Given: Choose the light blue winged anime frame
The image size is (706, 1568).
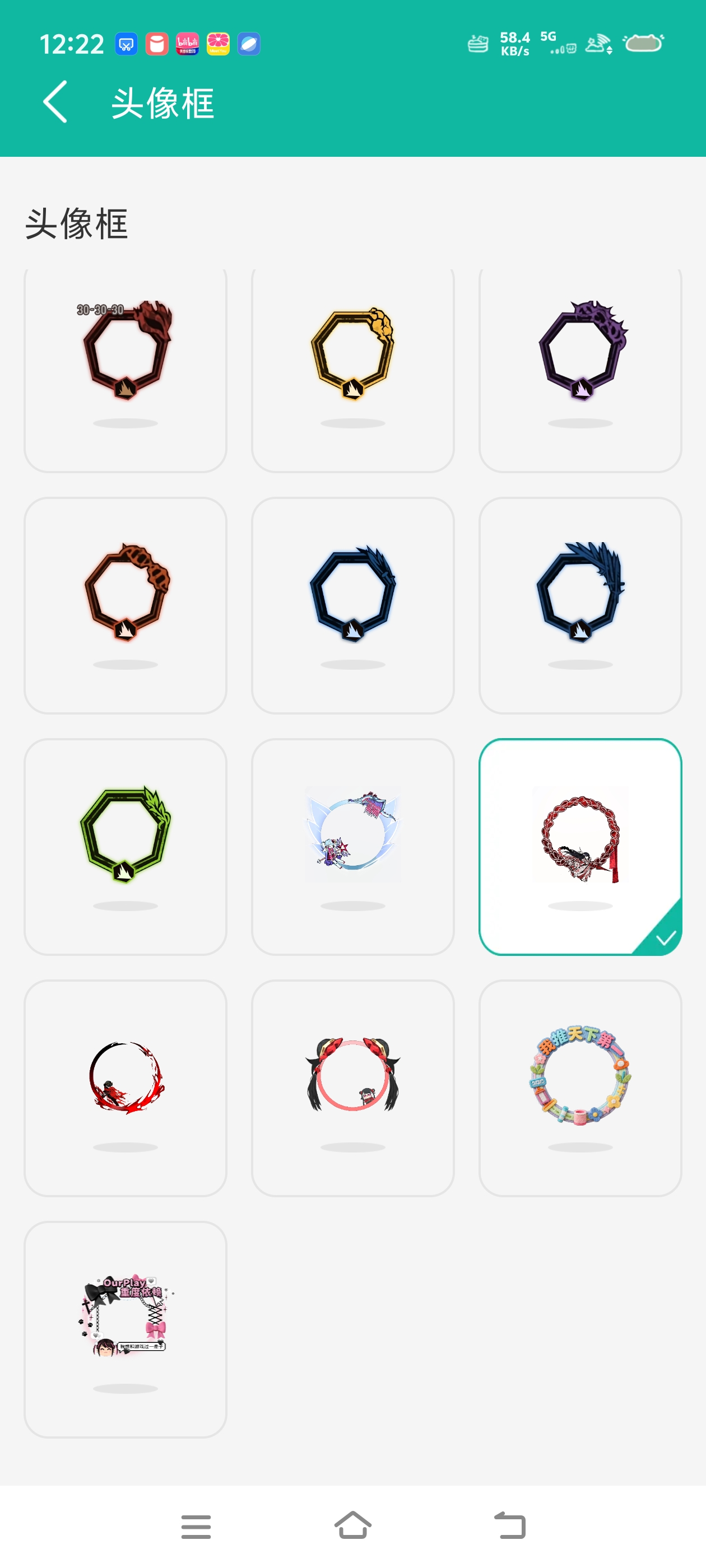Looking at the screenshot, I should click(352, 846).
